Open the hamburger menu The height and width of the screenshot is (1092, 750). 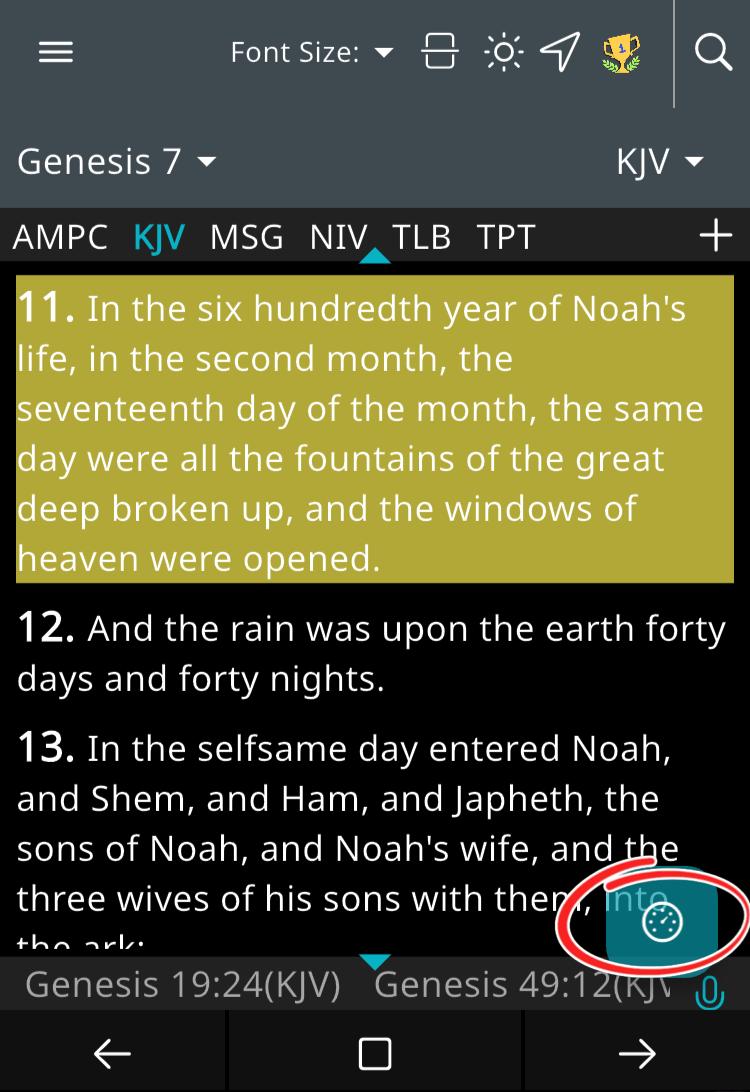point(55,53)
